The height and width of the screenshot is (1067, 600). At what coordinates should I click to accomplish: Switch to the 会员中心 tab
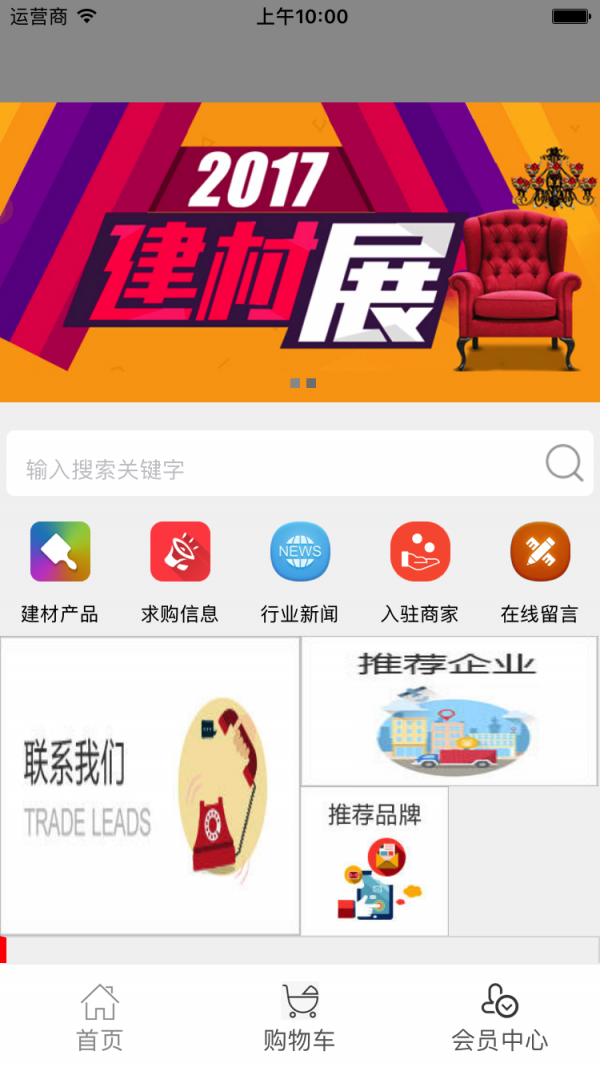(499, 1016)
